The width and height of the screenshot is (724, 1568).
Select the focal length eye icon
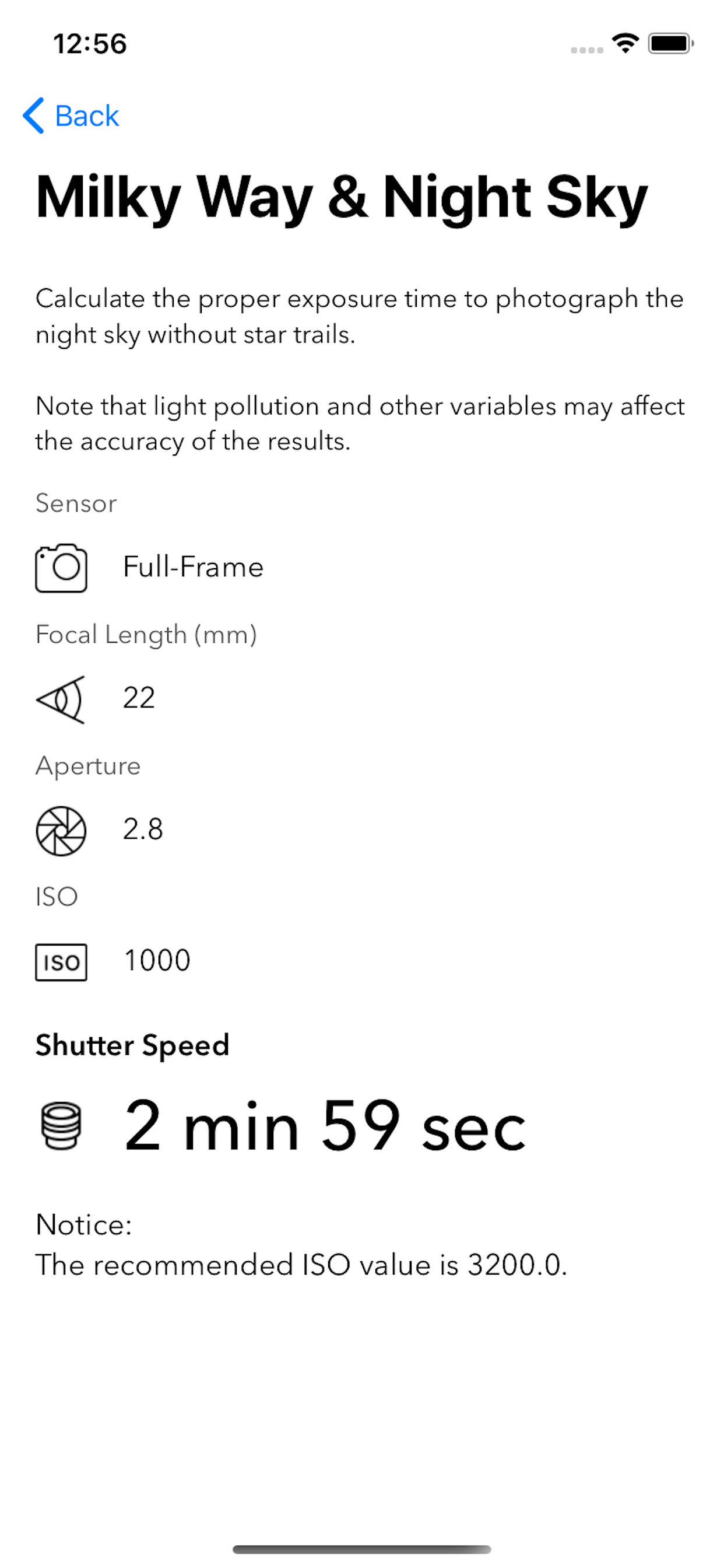pyautogui.click(x=61, y=700)
